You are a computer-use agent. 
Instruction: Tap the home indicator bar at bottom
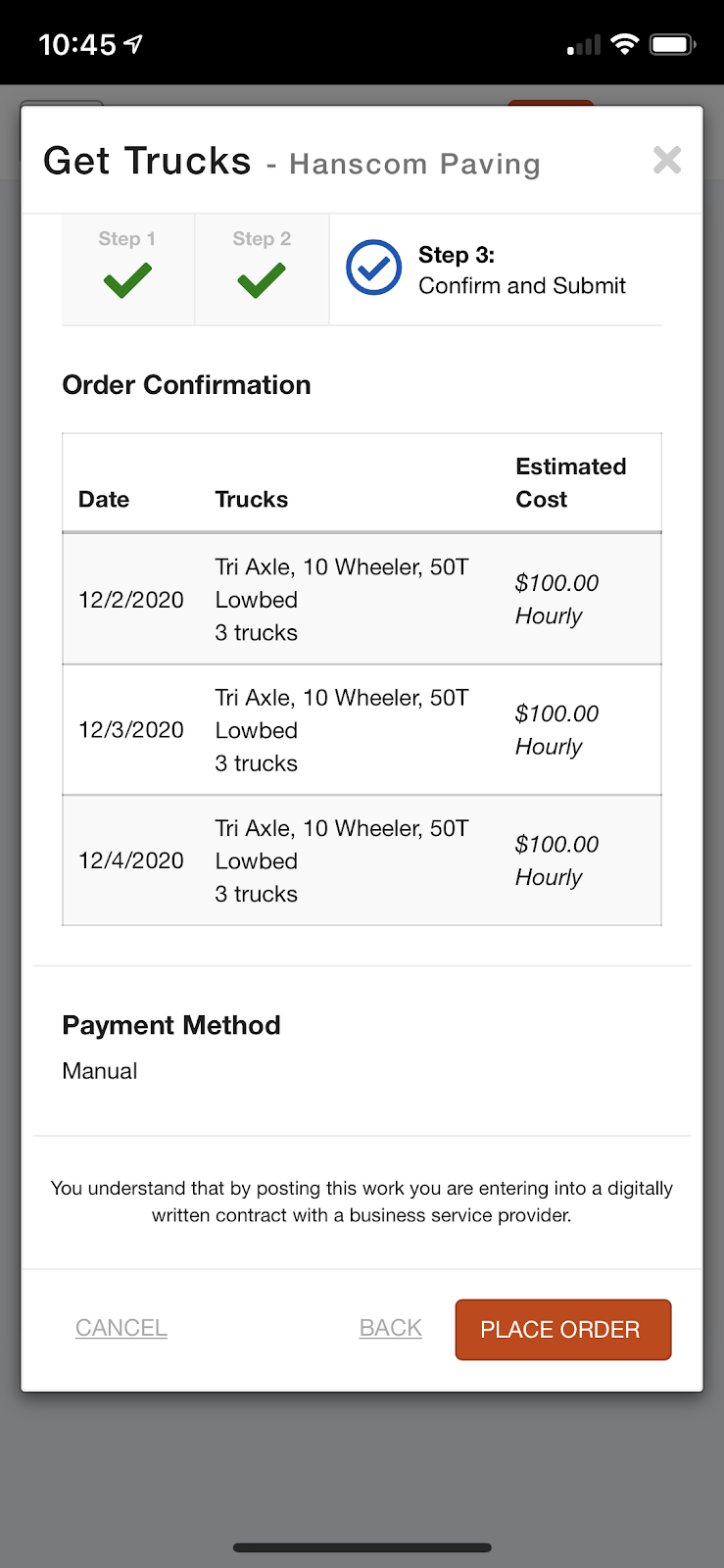coord(362,1547)
